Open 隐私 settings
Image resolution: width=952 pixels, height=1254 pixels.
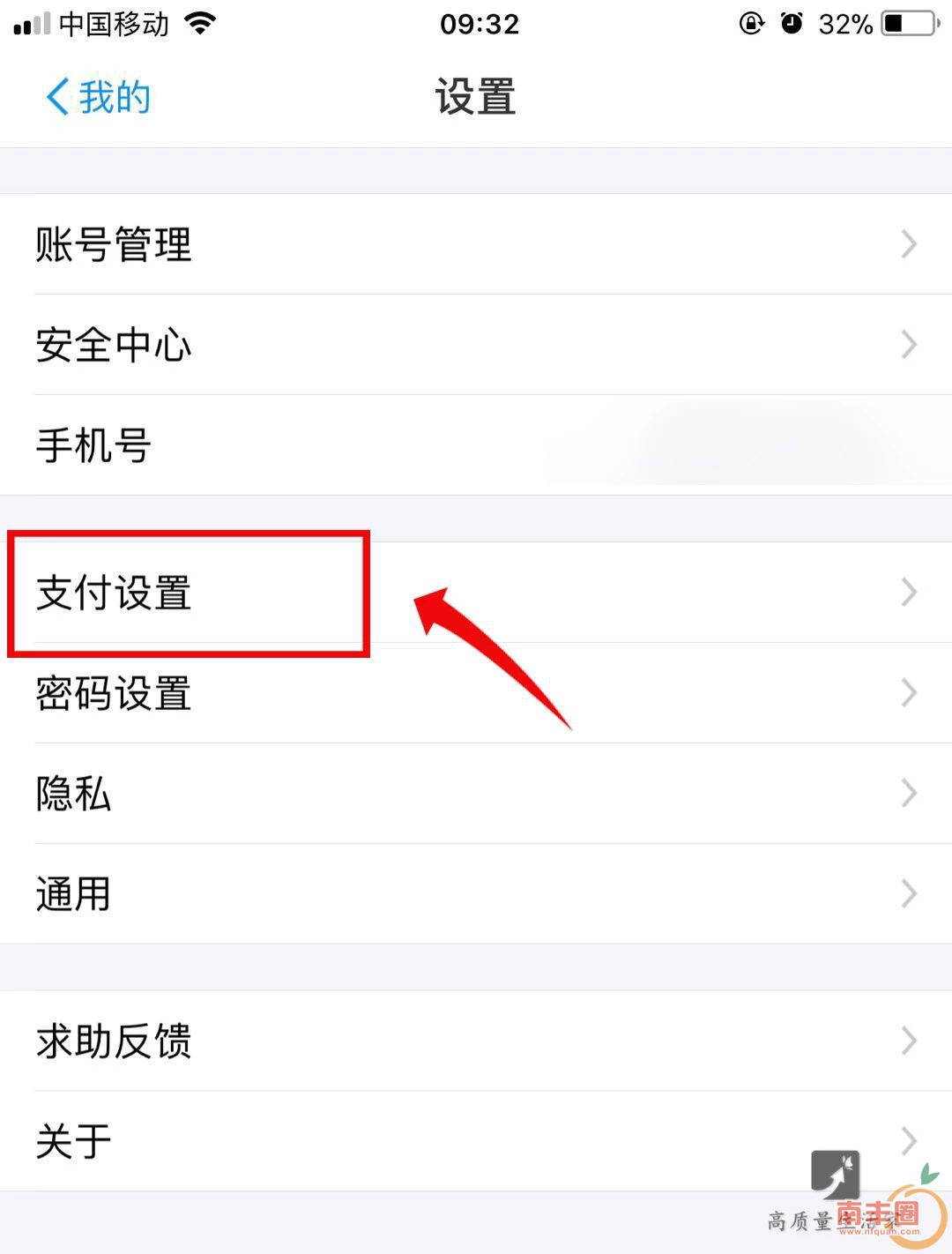coord(75,794)
